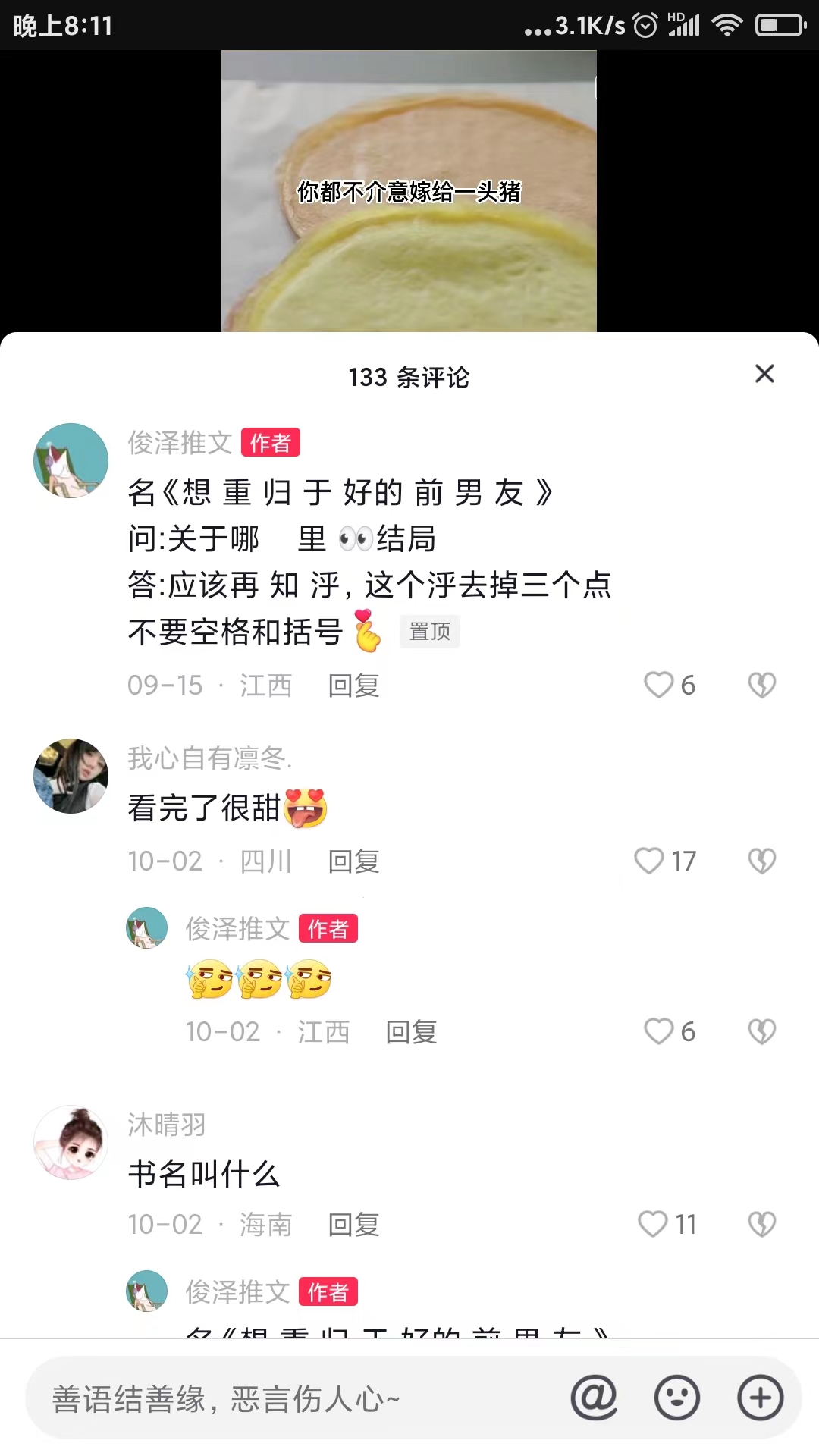Open the plus attachment options
The image size is (819, 1456).
(x=760, y=1397)
